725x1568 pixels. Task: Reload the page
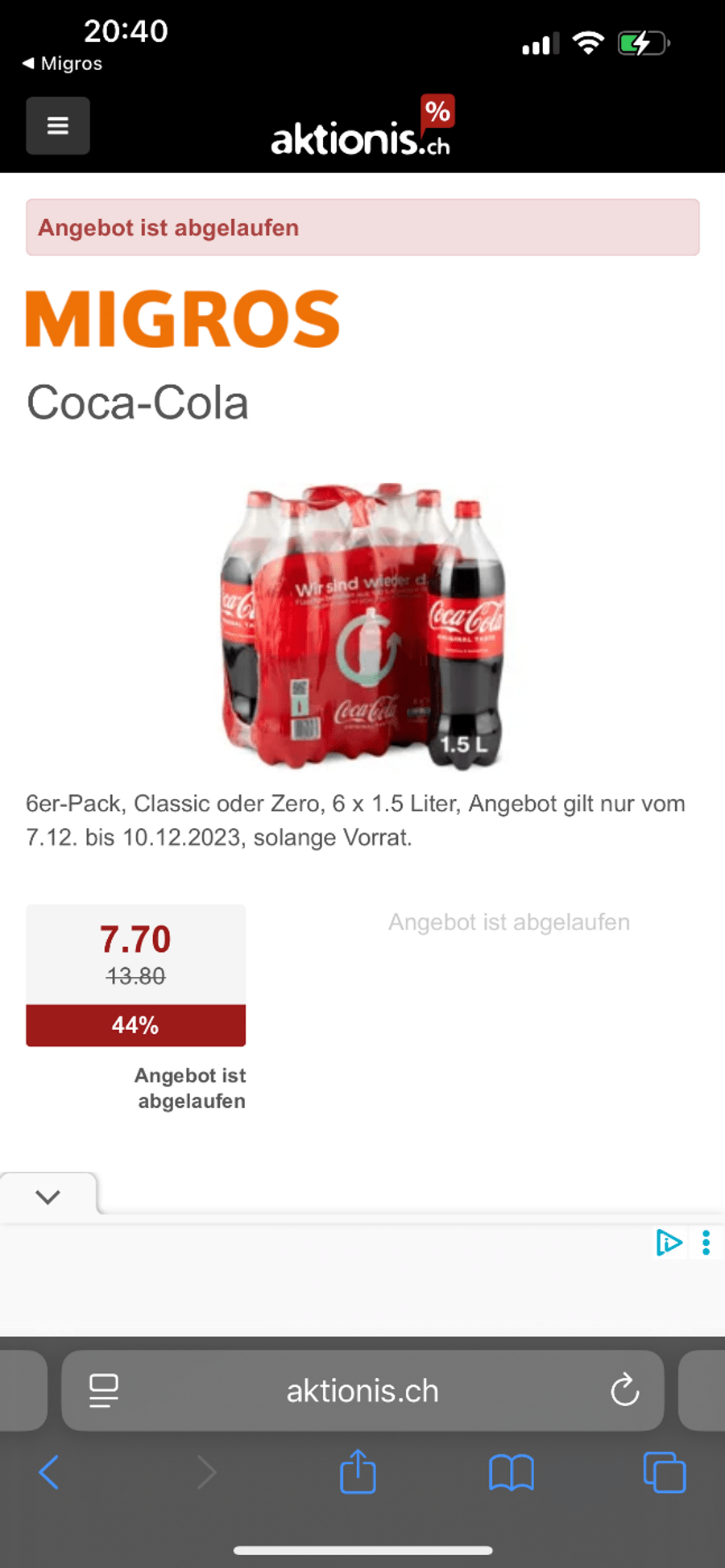pos(624,1390)
